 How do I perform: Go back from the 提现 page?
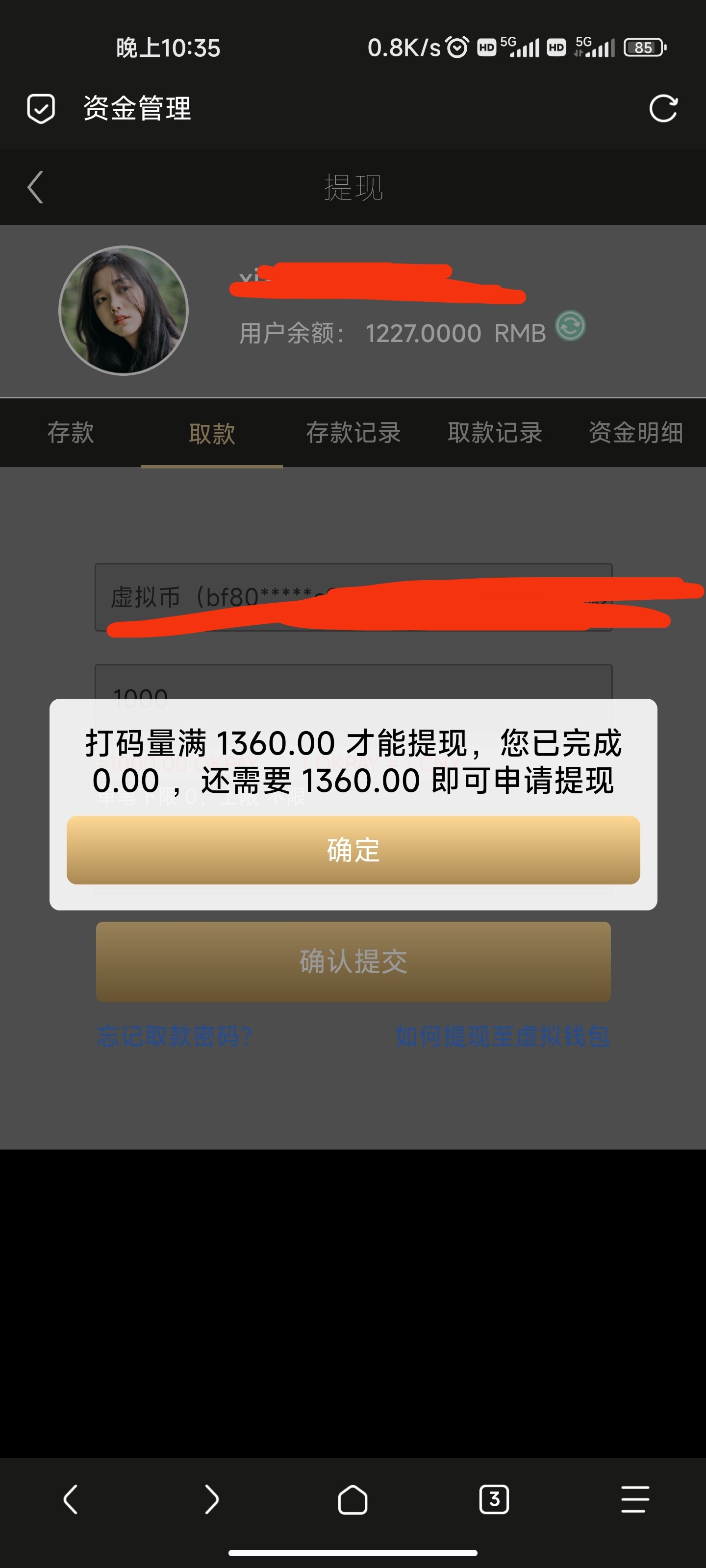[35, 187]
